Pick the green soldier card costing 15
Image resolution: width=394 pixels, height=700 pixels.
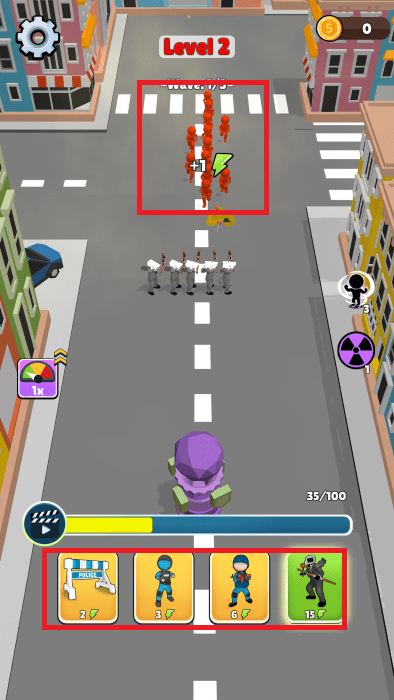[315, 588]
